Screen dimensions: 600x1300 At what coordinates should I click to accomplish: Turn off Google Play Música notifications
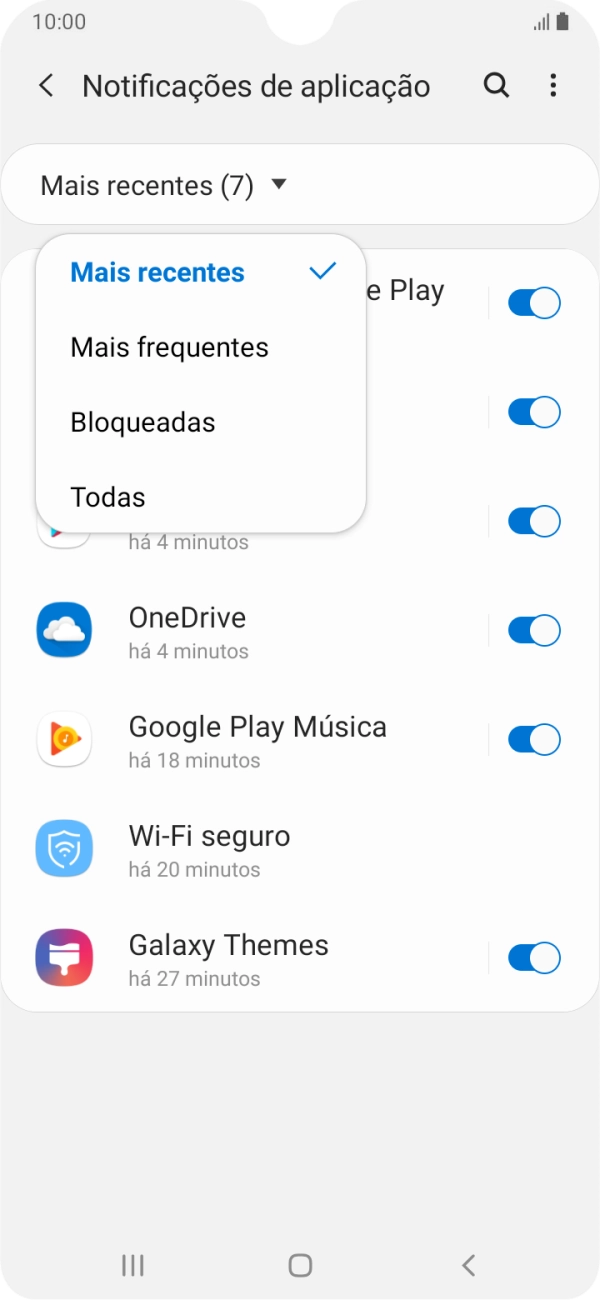tap(534, 740)
